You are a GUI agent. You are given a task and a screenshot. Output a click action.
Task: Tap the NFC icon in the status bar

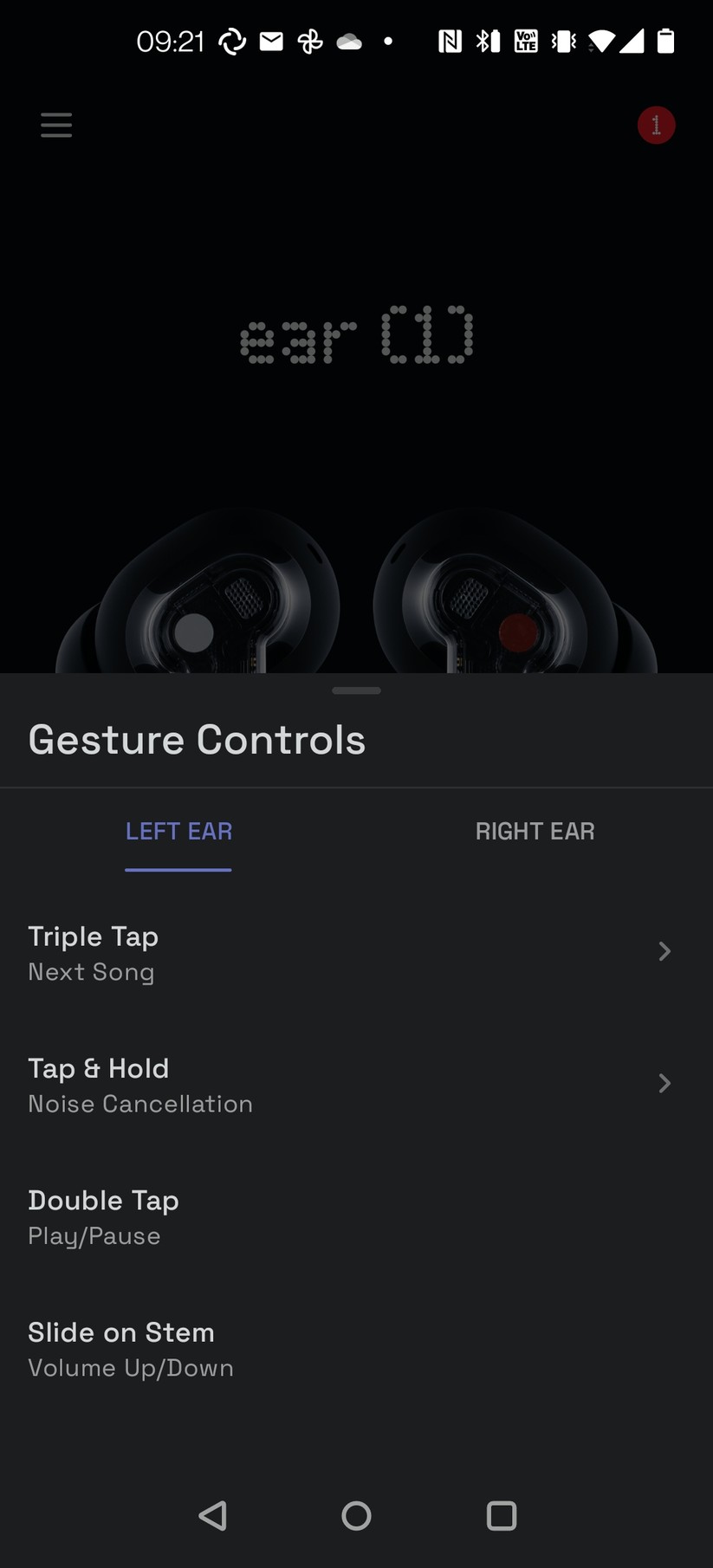(x=450, y=40)
